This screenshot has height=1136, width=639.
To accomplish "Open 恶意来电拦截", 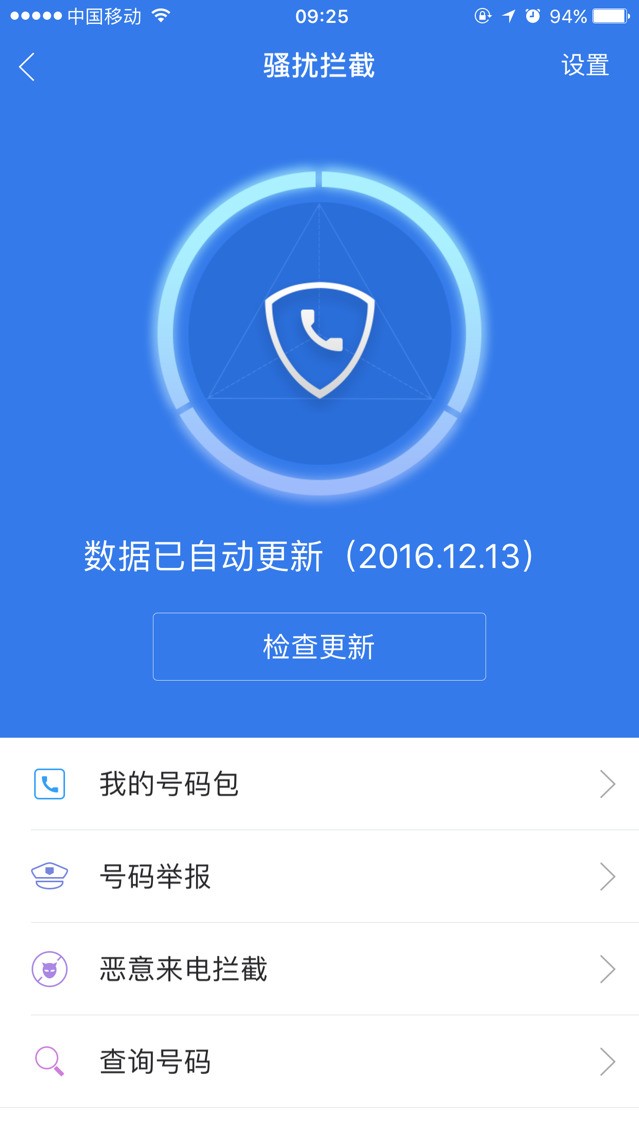I will click(x=320, y=969).
